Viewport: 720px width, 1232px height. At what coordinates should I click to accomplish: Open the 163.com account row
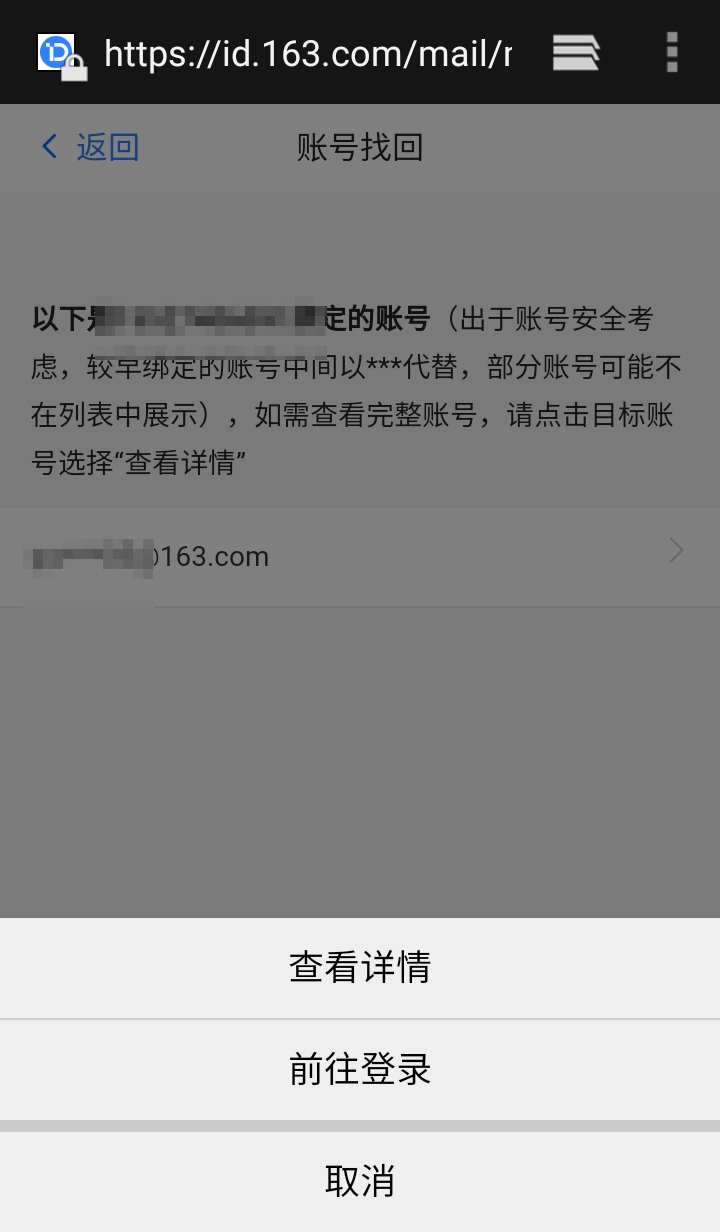pyautogui.click(x=360, y=556)
